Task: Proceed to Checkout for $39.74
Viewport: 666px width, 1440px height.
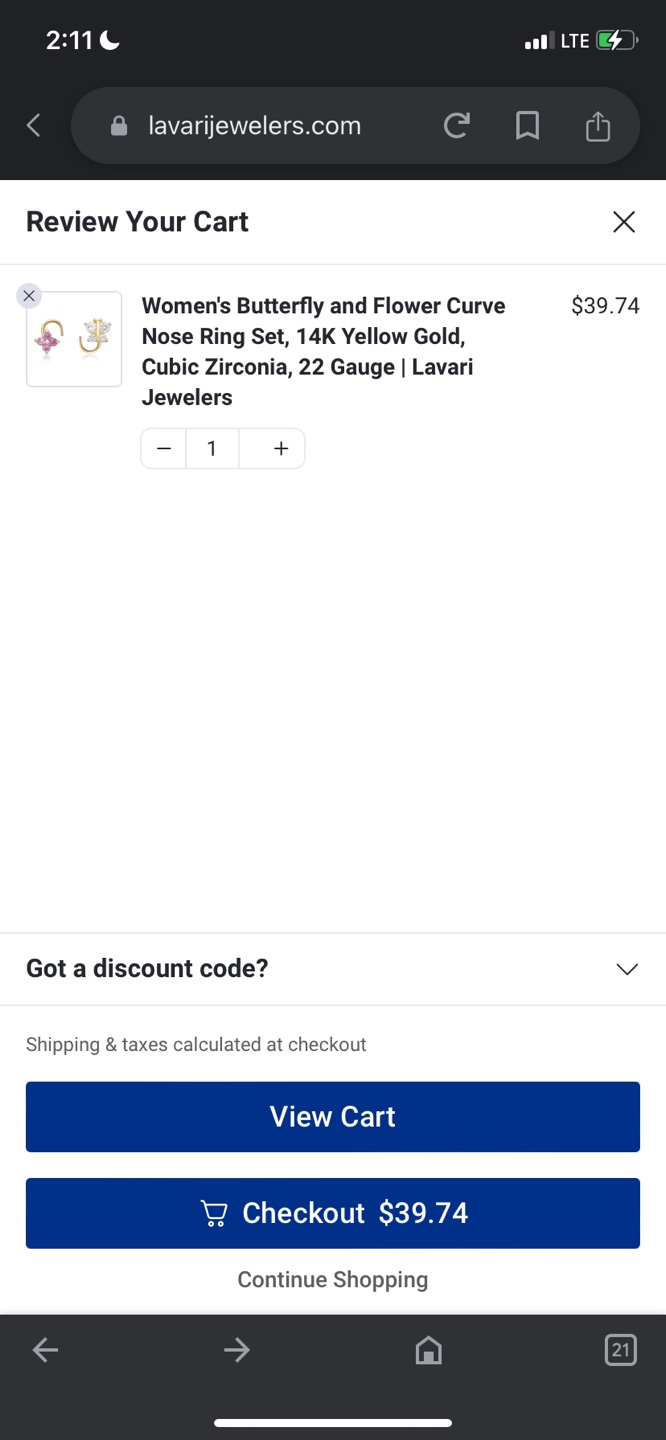Action: [x=333, y=1213]
